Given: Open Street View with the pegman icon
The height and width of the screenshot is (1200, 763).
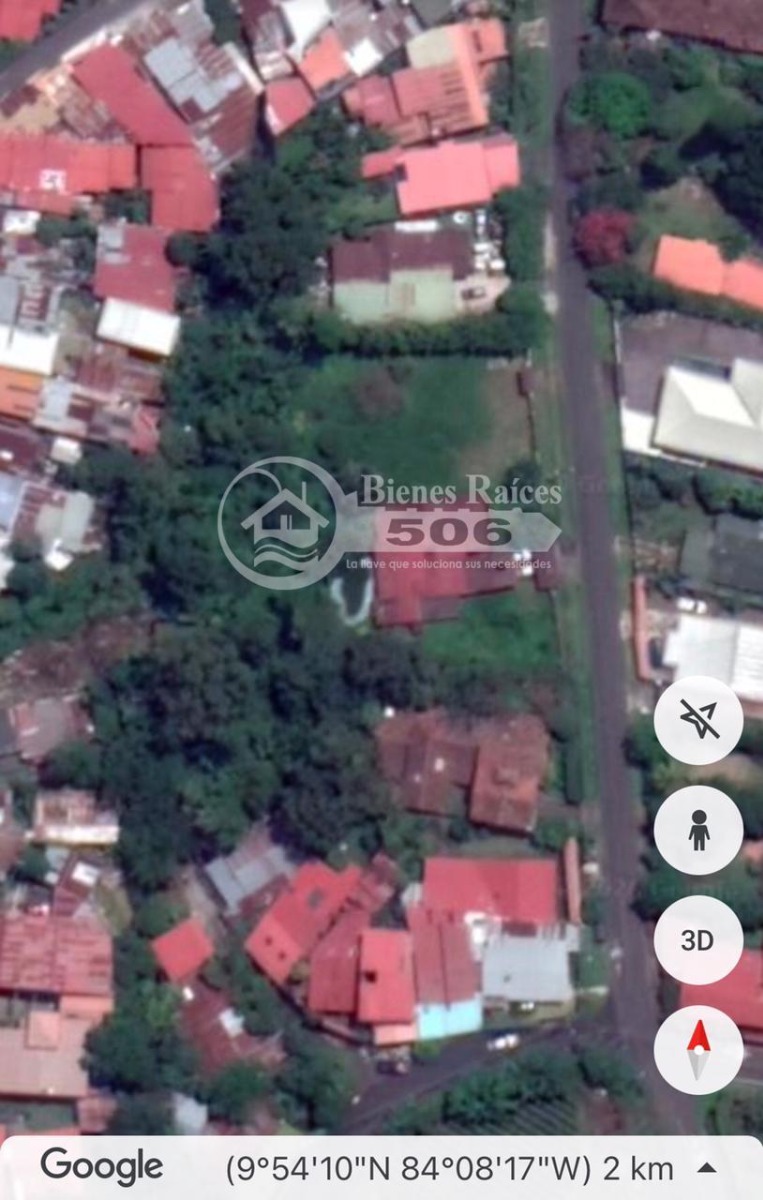Looking at the screenshot, I should coord(698,830).
